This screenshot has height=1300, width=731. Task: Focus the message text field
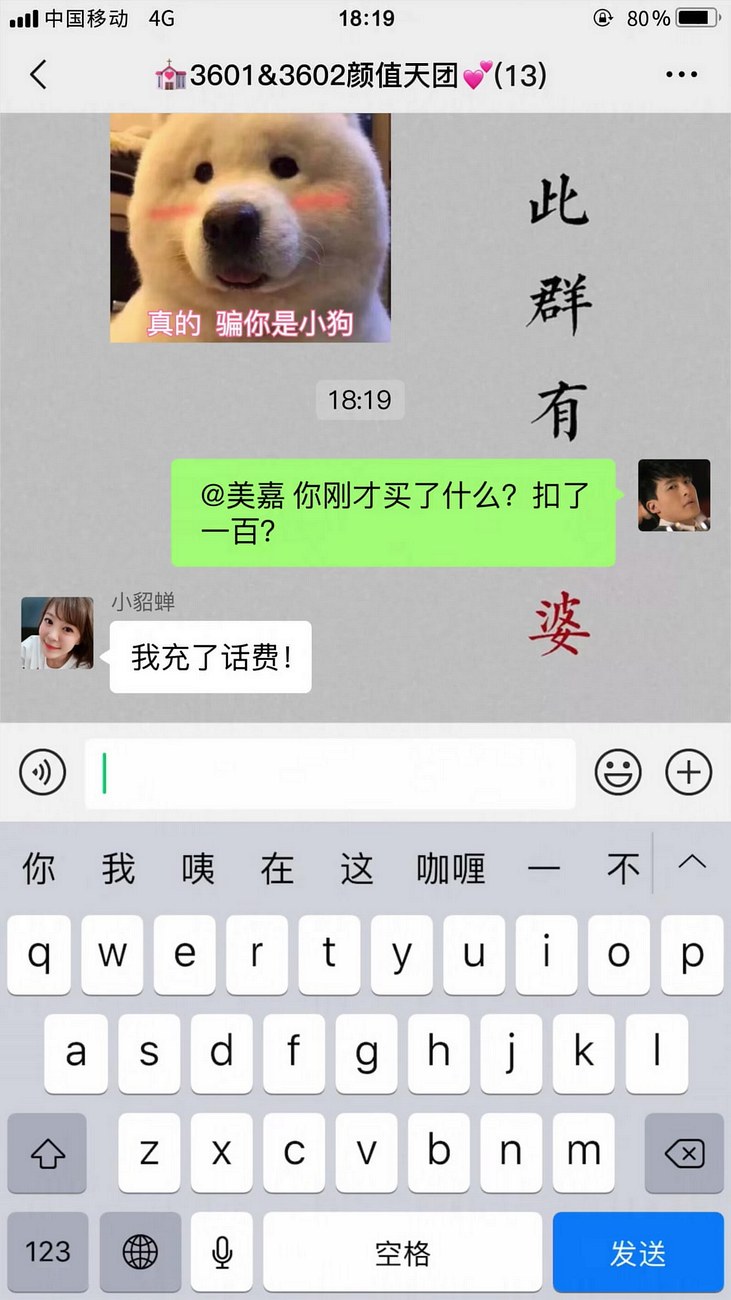pyautogui.click(x=330, y=773)
